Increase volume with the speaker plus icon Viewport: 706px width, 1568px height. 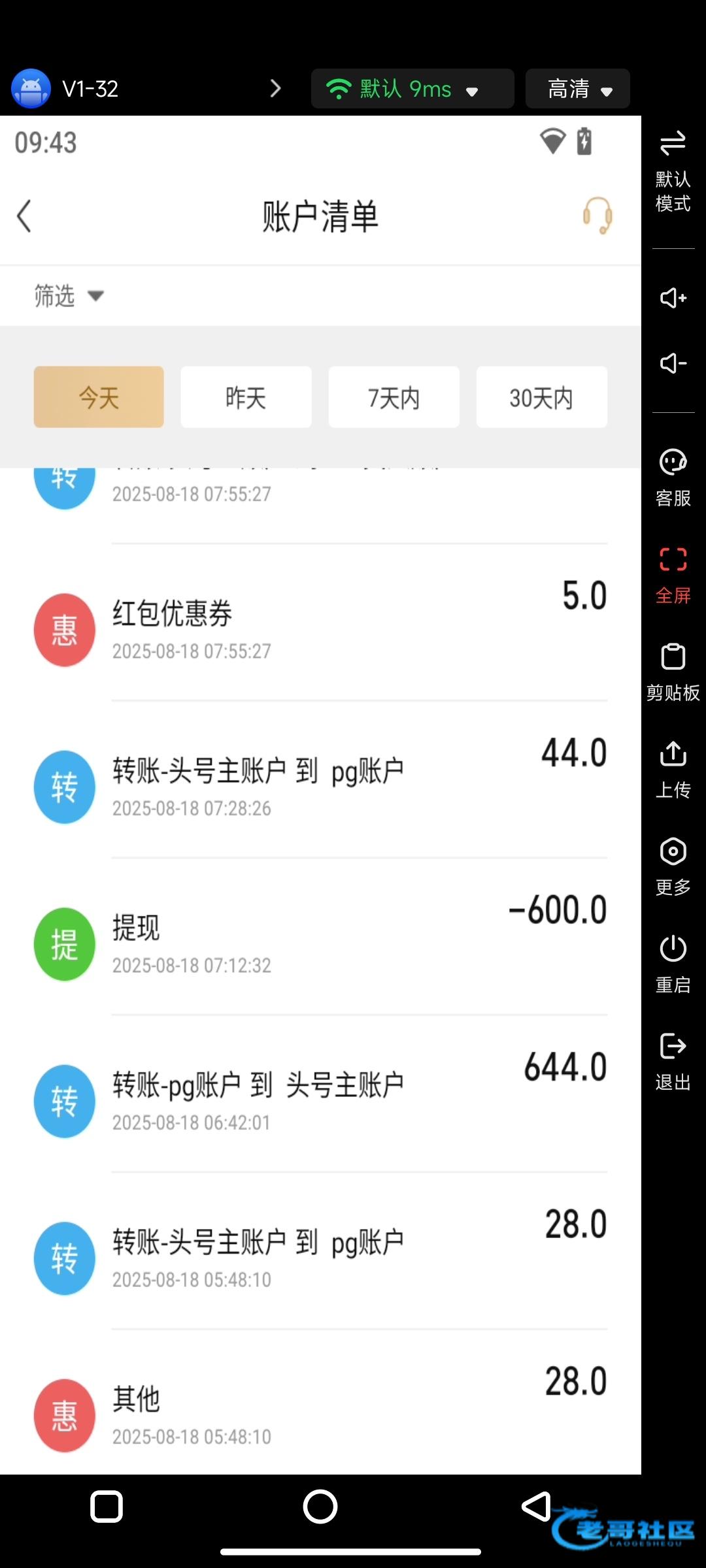click(673, 298)
